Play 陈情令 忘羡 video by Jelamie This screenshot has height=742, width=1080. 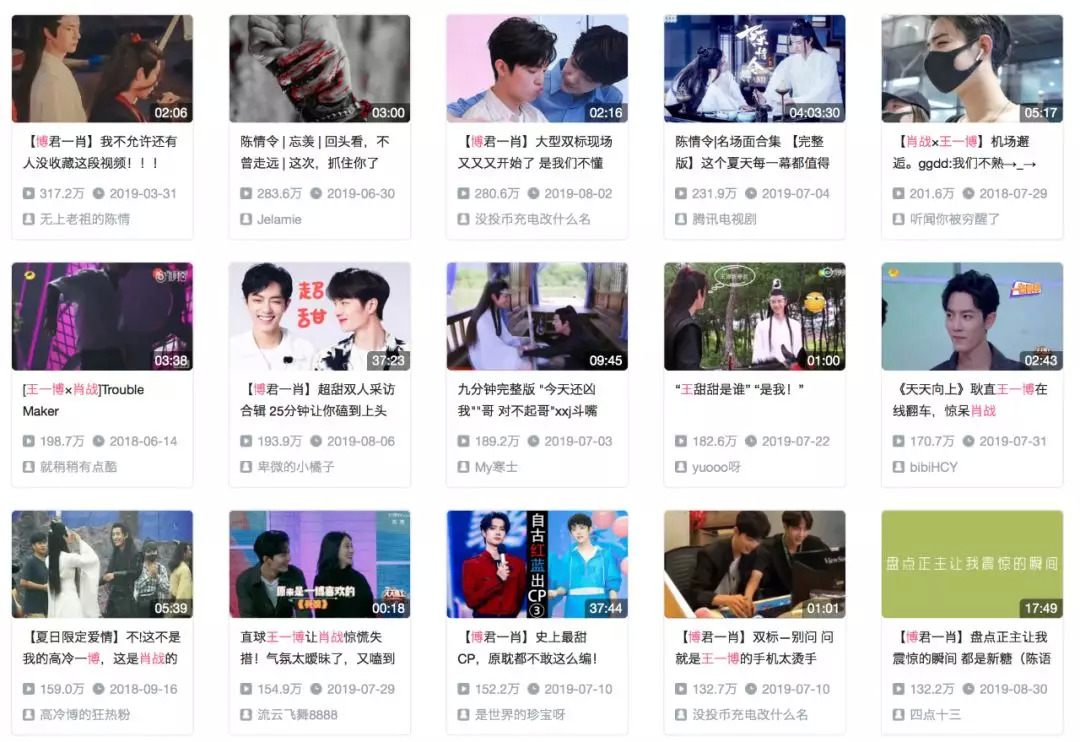pyautogui.click(x=319, y=69)
